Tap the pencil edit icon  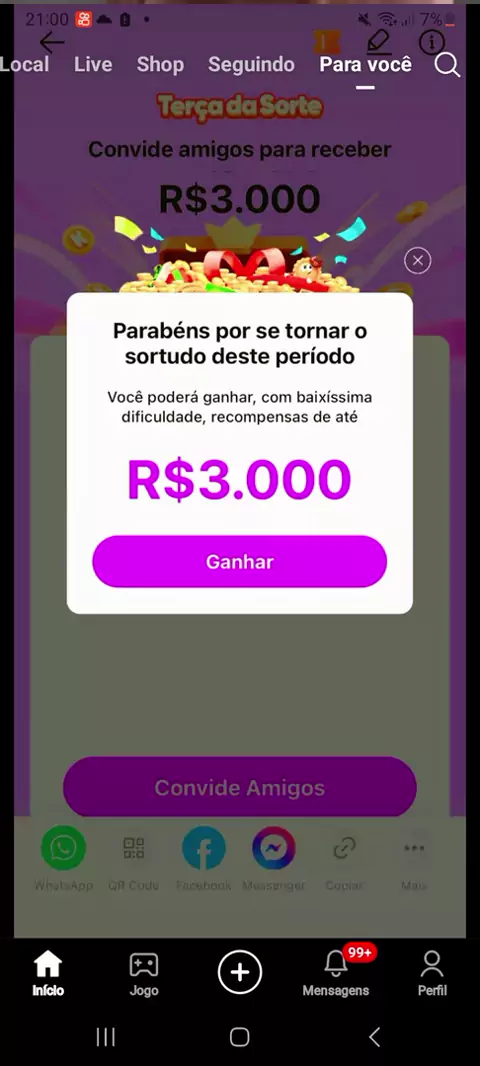(x=379, y=42)
